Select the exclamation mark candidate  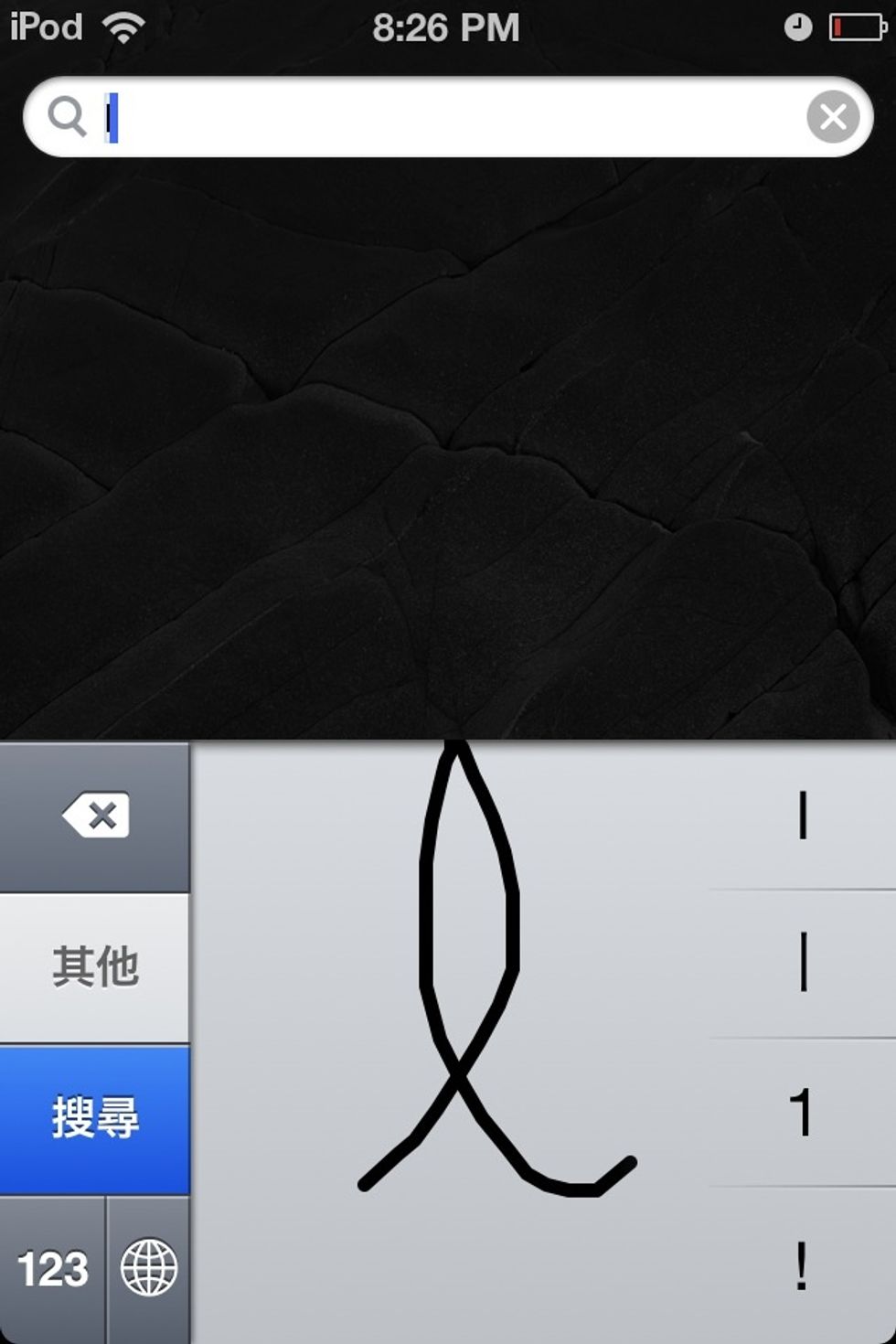point(802,1266)
